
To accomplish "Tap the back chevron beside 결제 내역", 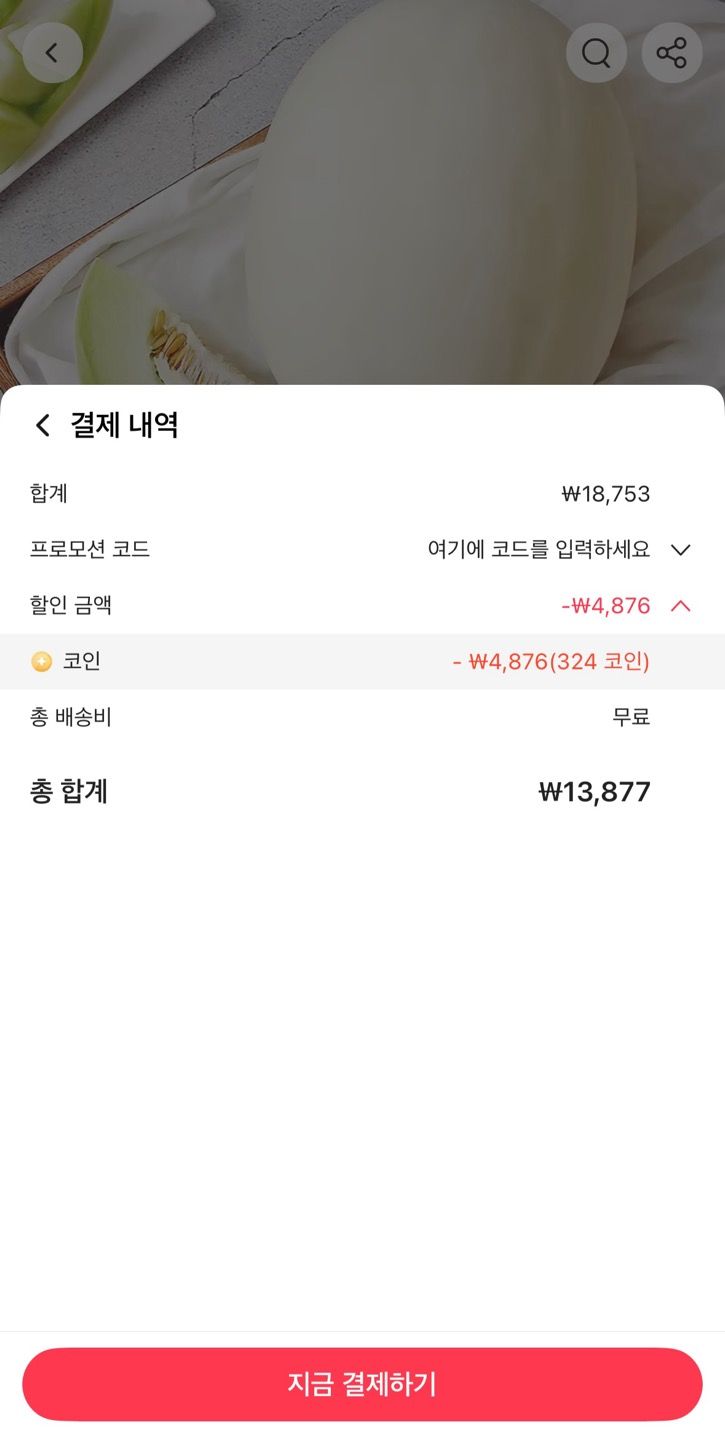I will (x=41, y=425).
